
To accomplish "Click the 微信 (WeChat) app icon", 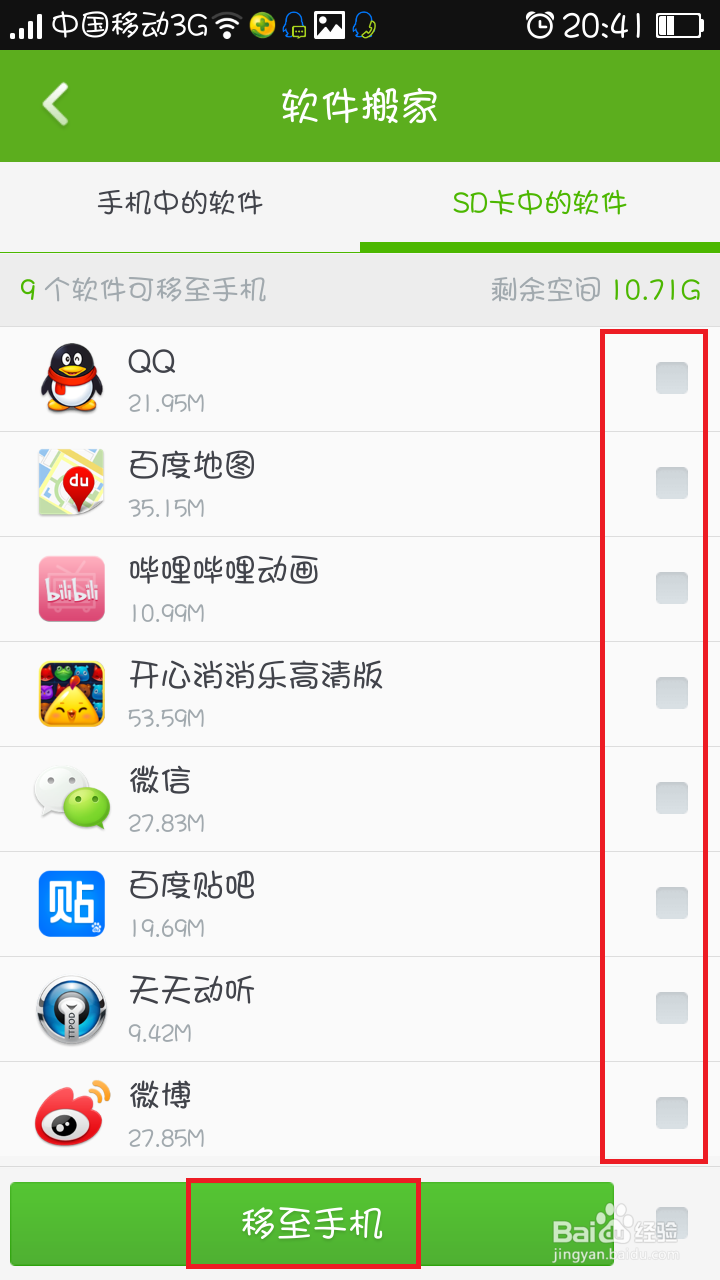I will point(70,797).
